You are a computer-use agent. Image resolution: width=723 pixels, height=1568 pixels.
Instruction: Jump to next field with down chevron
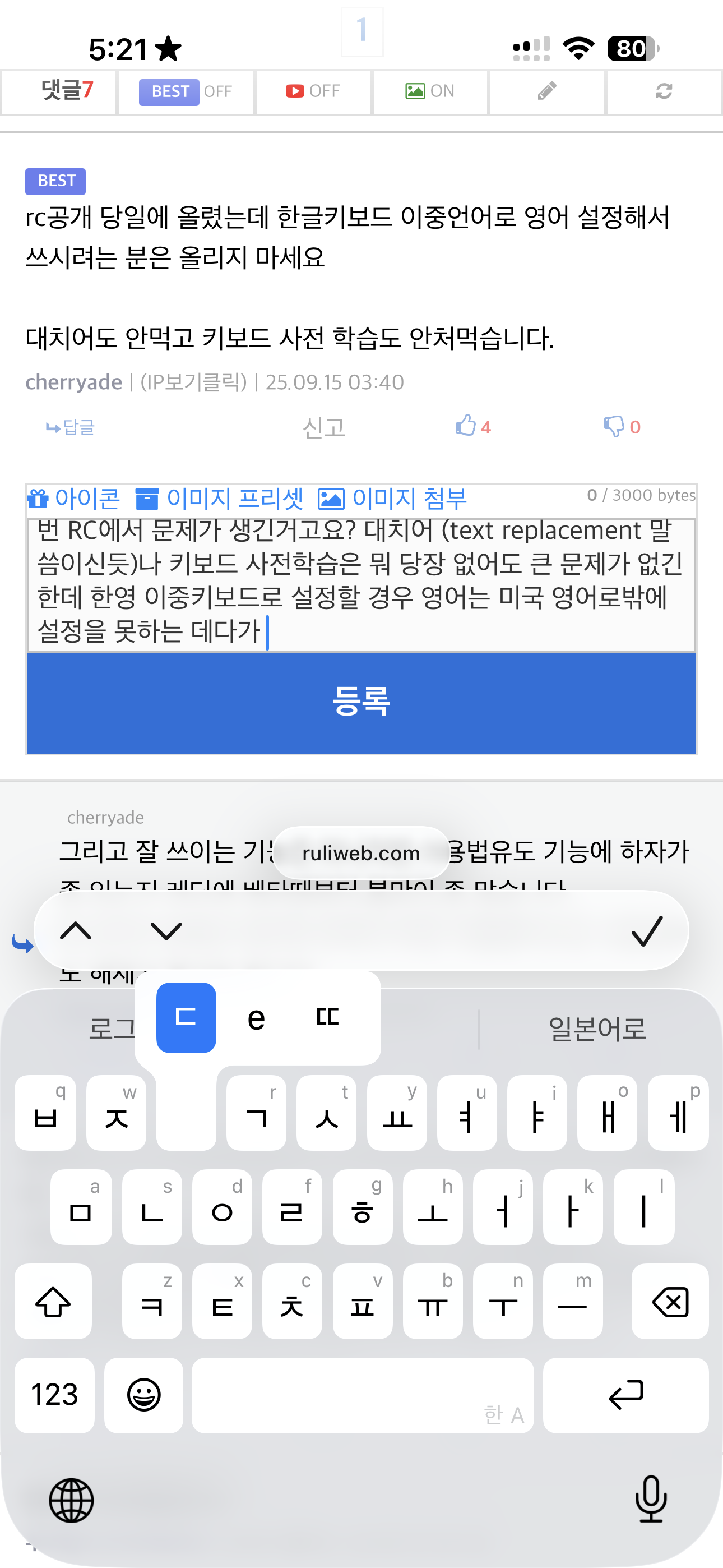pyautogui.click(x=165, y=931)
